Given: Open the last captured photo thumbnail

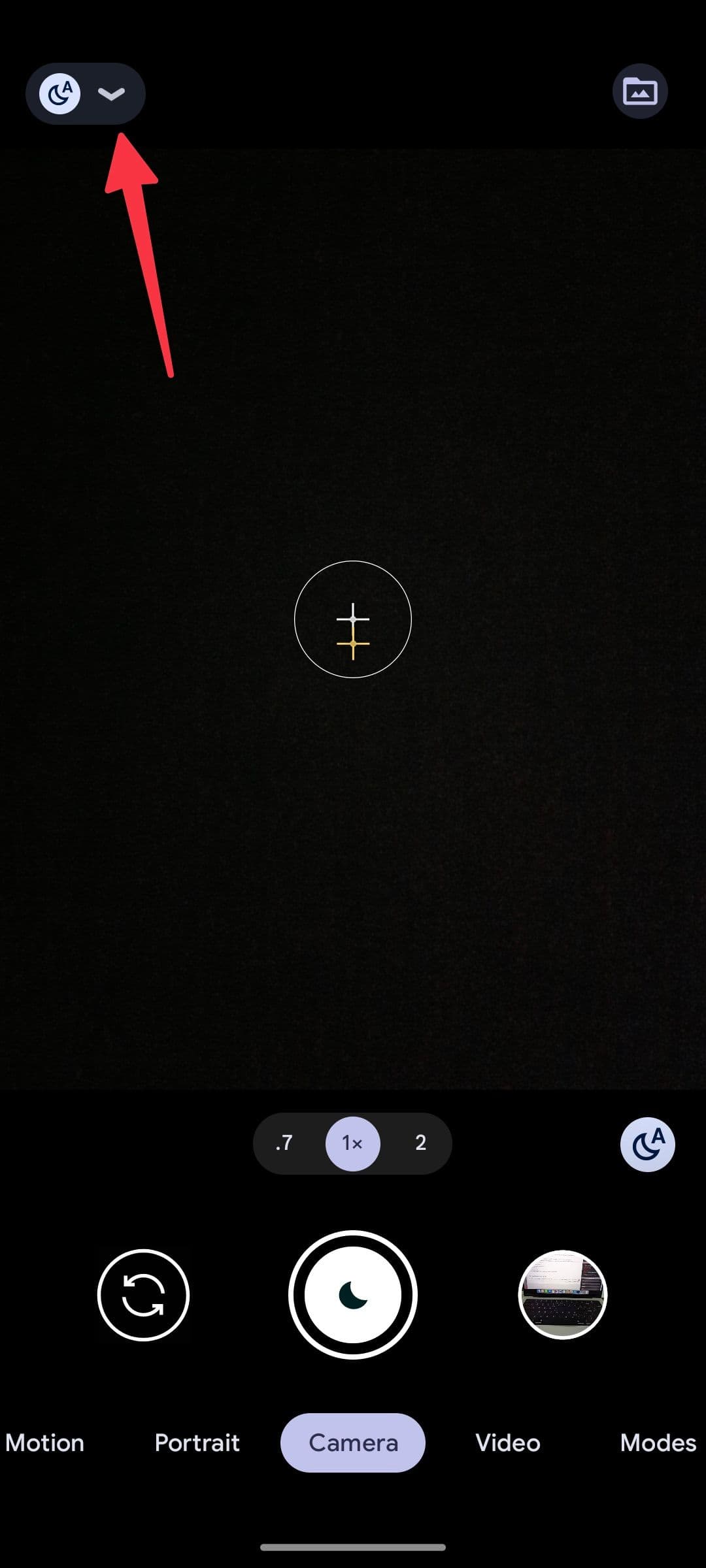Looking at the screenshot, I should tap(563, 1295).
